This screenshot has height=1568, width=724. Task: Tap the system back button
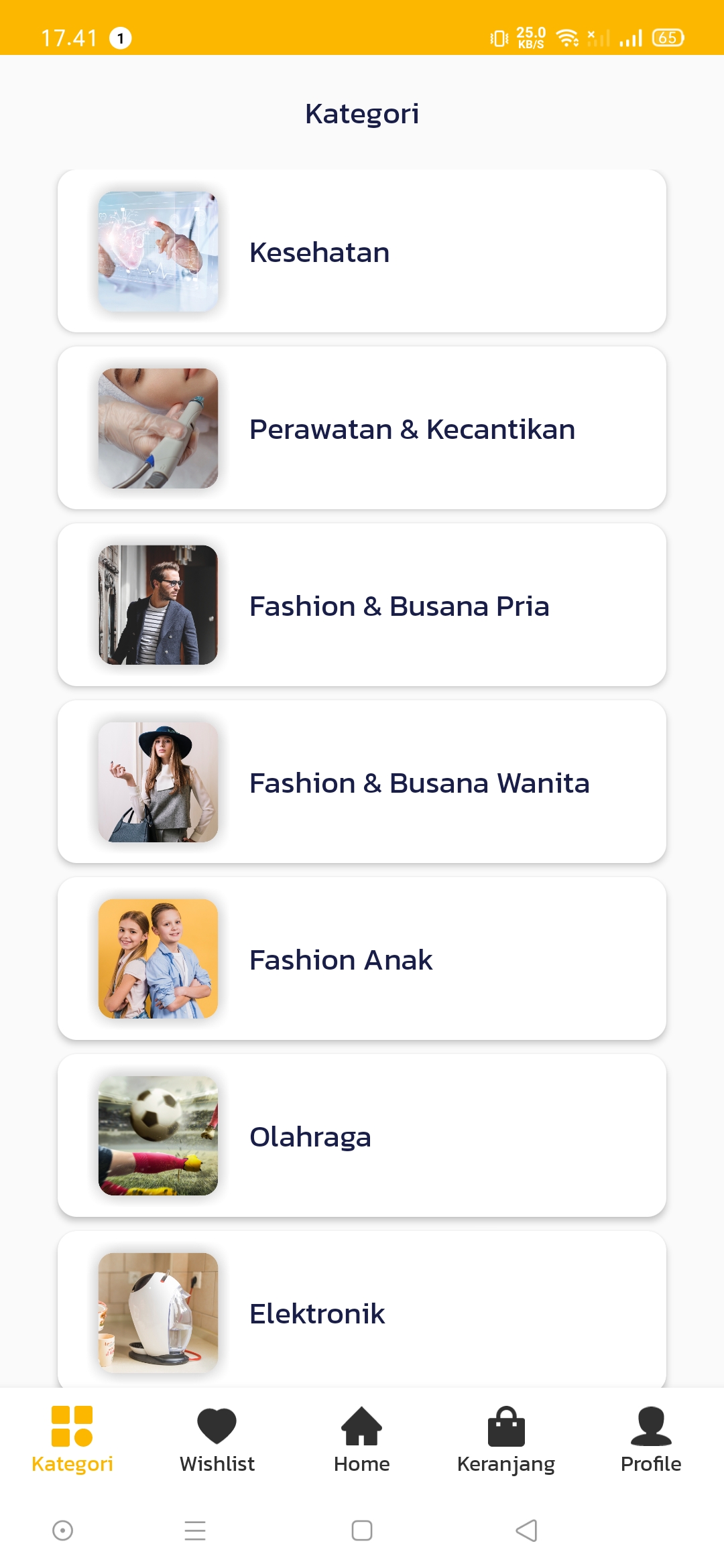[527, 1530]
